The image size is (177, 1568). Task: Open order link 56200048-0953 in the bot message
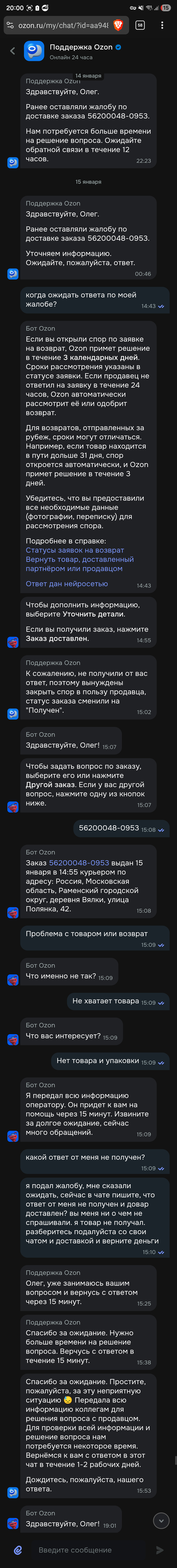pyautogui.click(x=79, y=863)
